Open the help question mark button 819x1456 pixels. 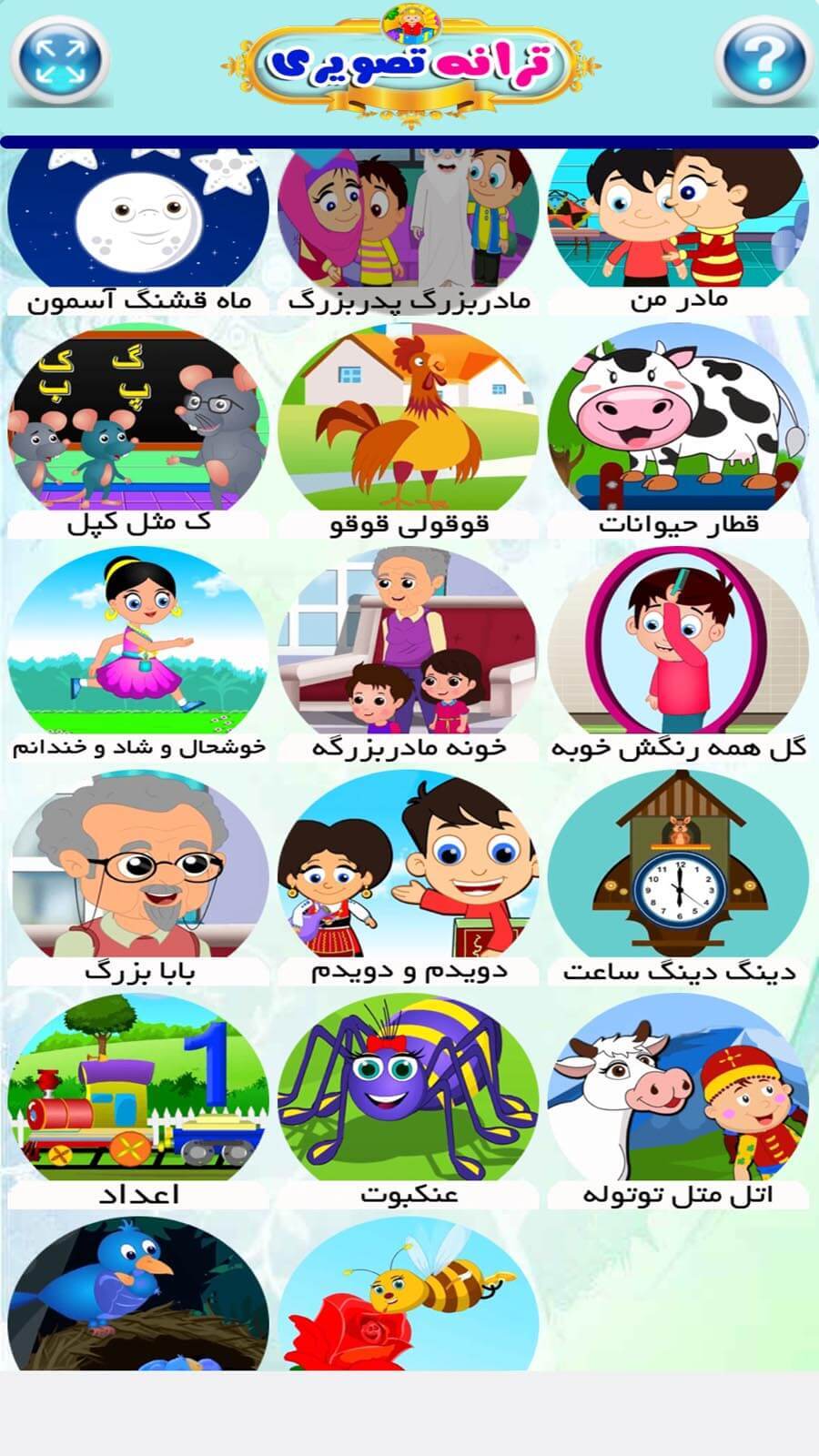pos(763,60)
